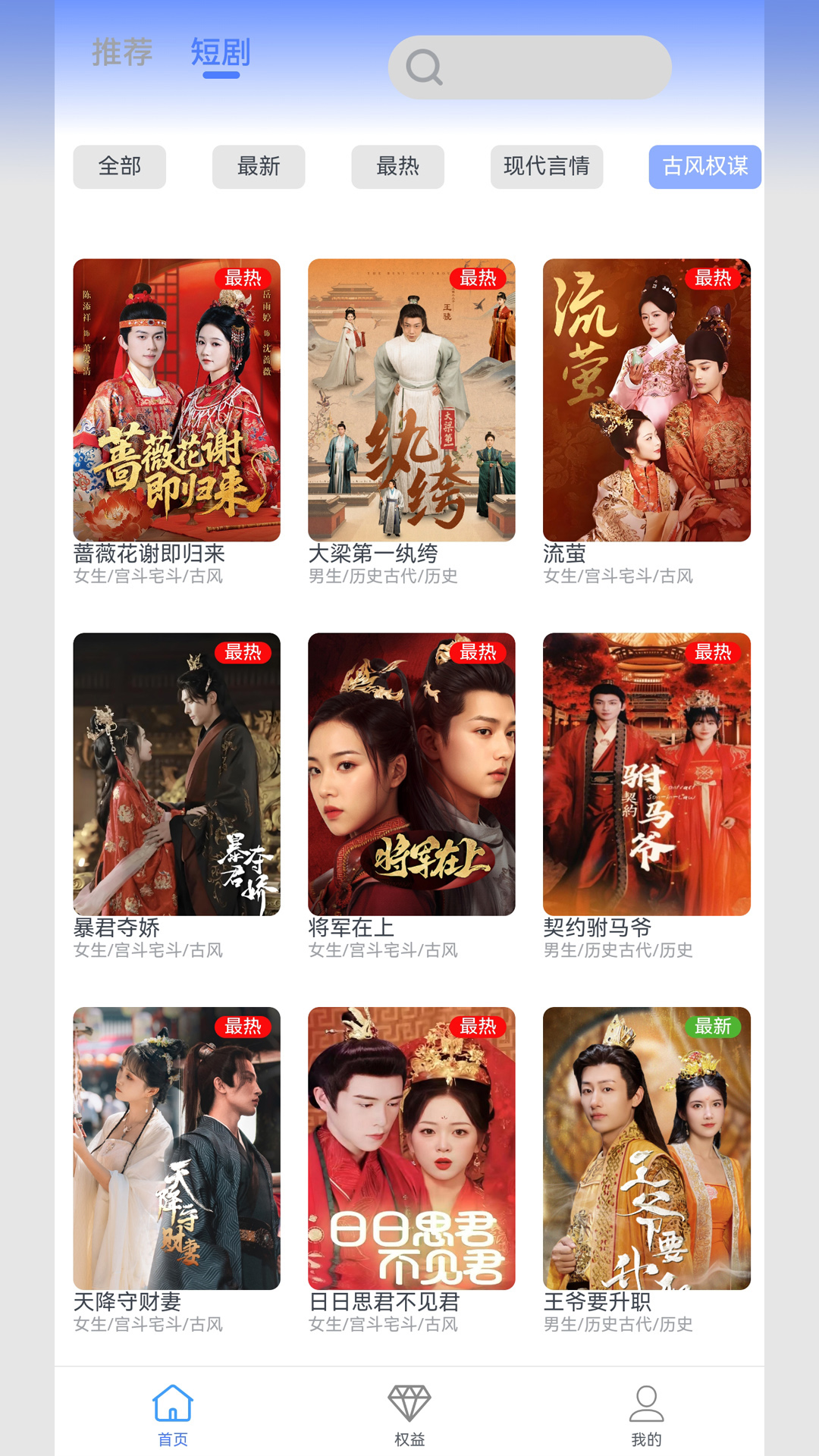View the drama 日日思君不见君
The height and width of the screenshot is (1456, 819).
pyautogui.click(x=412, y=1148)
